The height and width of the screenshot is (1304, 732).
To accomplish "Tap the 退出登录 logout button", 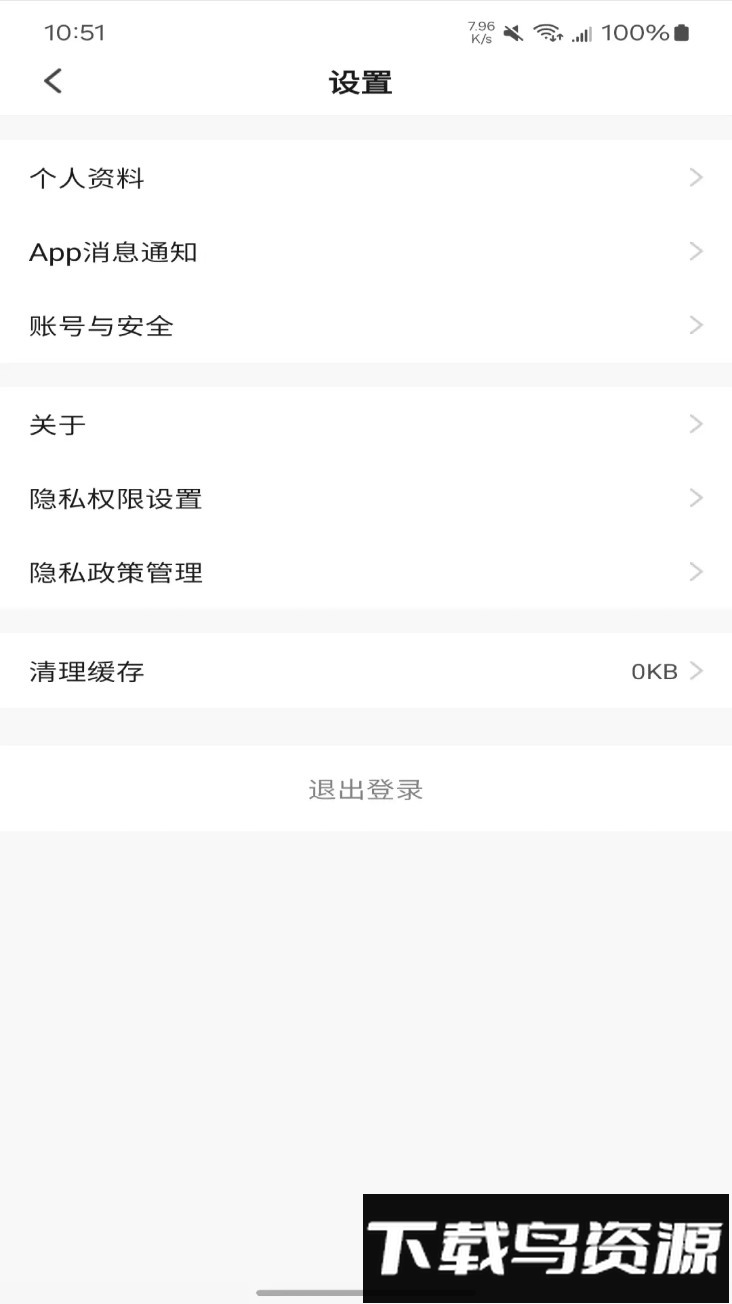I will click(366, 789).
